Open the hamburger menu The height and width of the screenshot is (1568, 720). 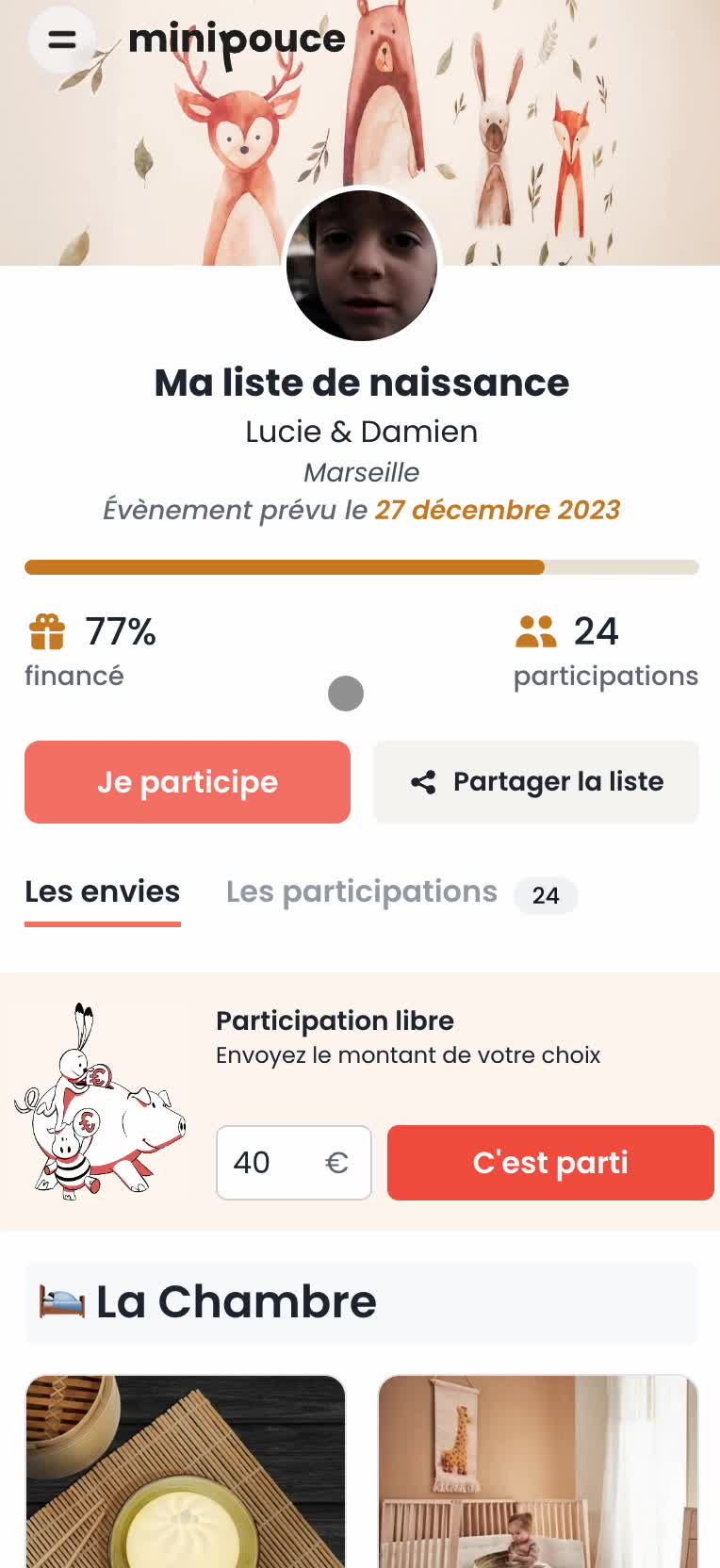[x=62, y=40]
